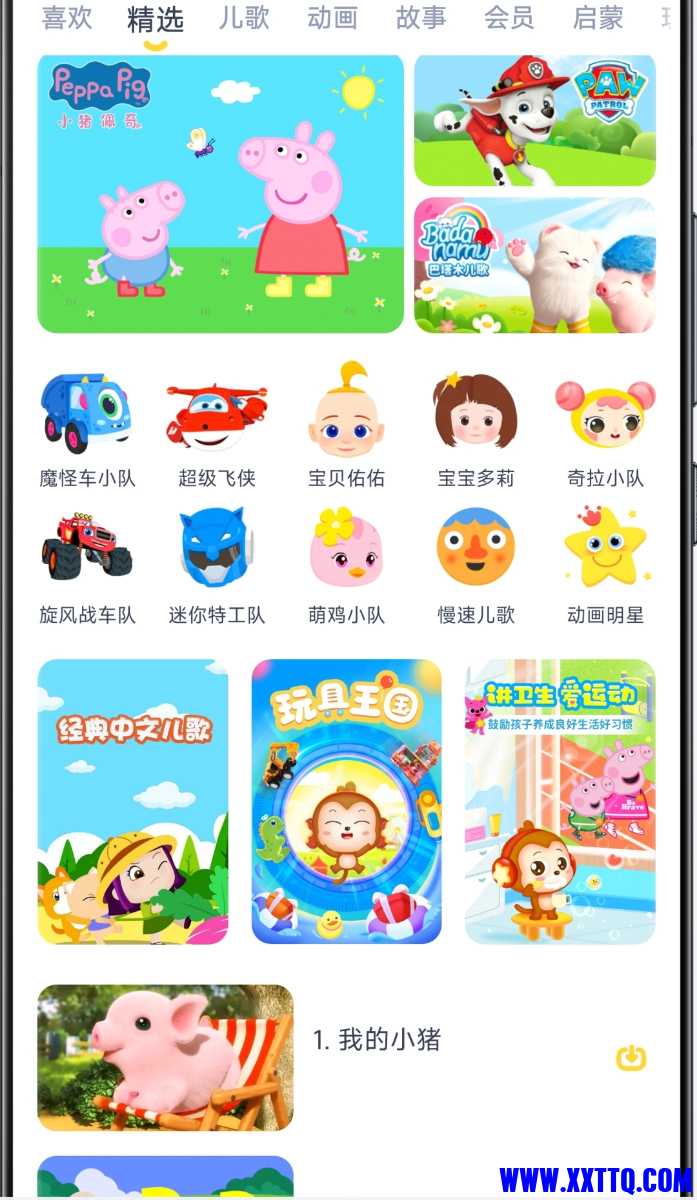The image size is (697, 1200).
Task: Open the Paw Patrol banner
Action: 535,120
